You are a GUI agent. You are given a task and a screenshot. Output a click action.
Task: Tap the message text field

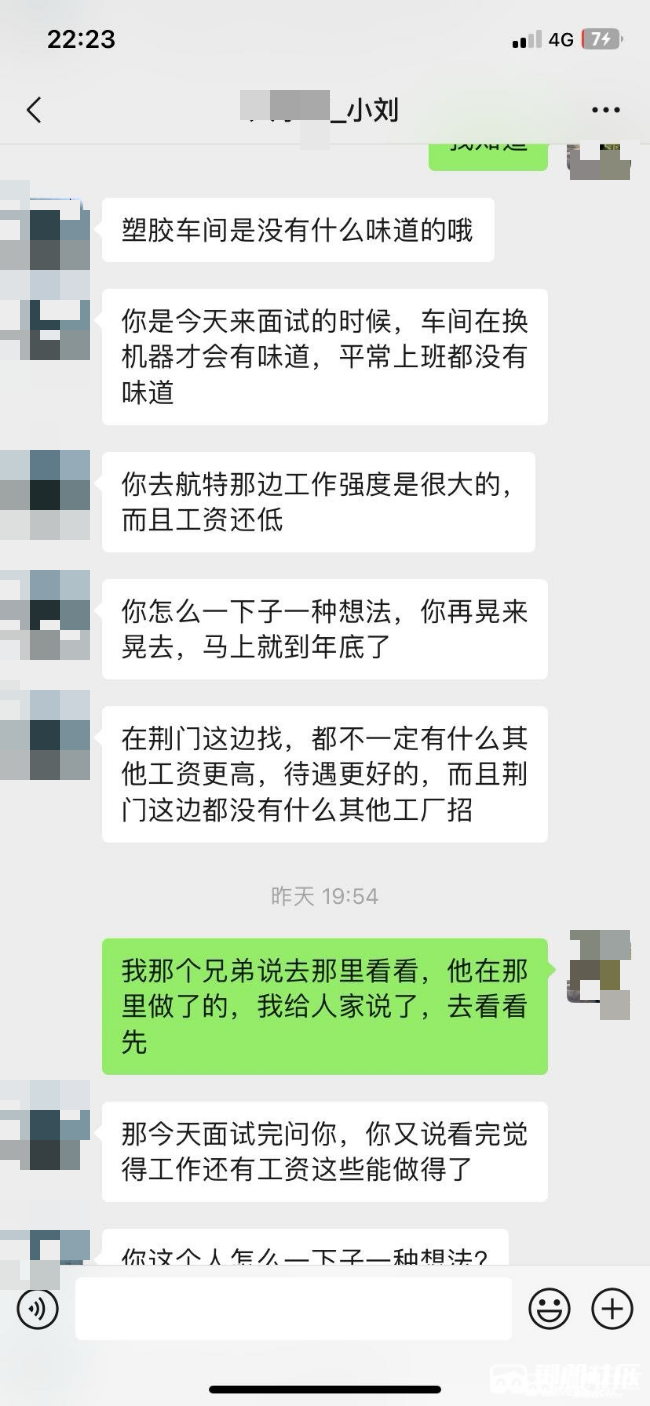point(293,1308)
